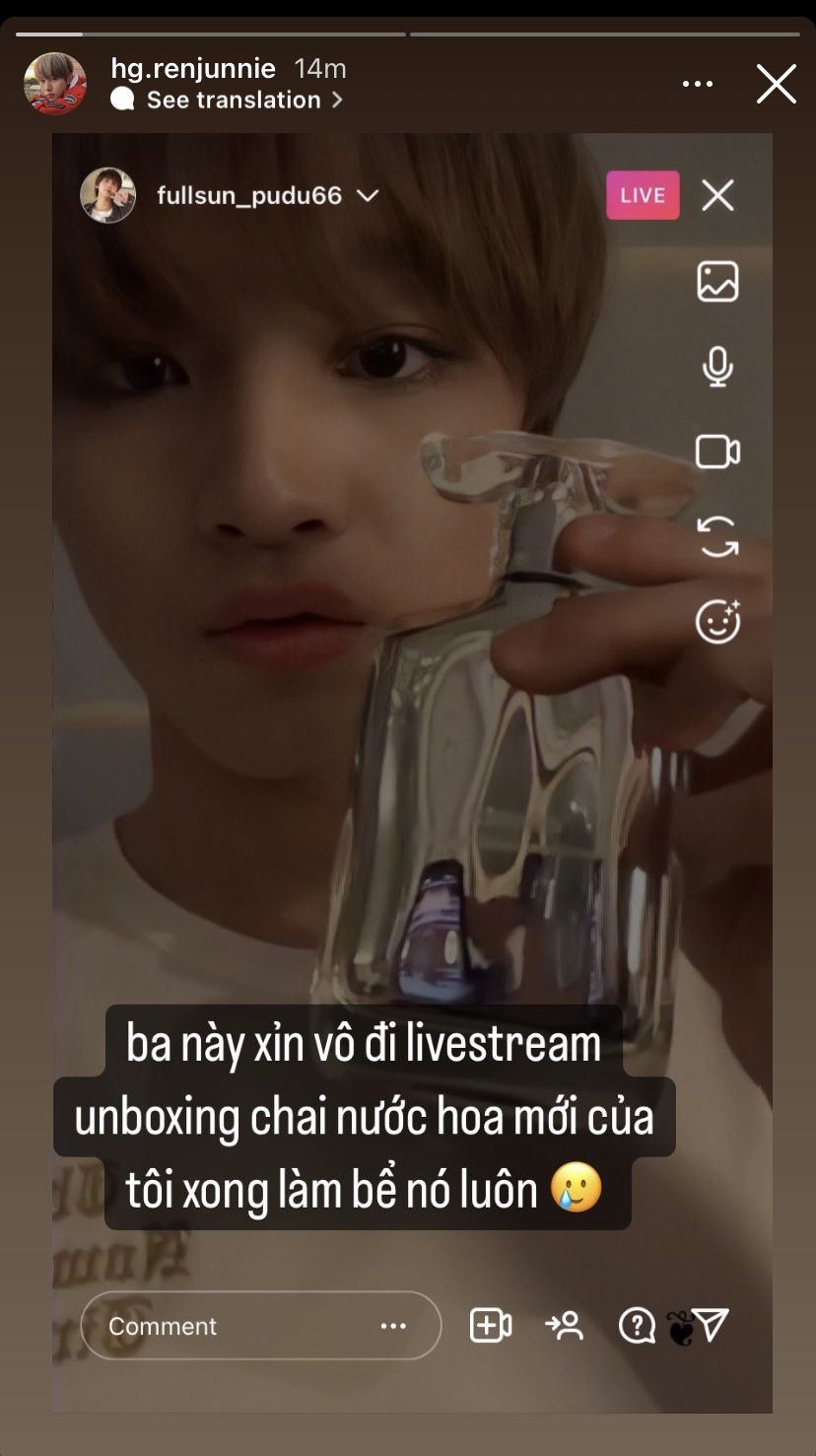Tap See translation for this story
This screenshot has width=816, height=1456.
(x=233, y=100)
